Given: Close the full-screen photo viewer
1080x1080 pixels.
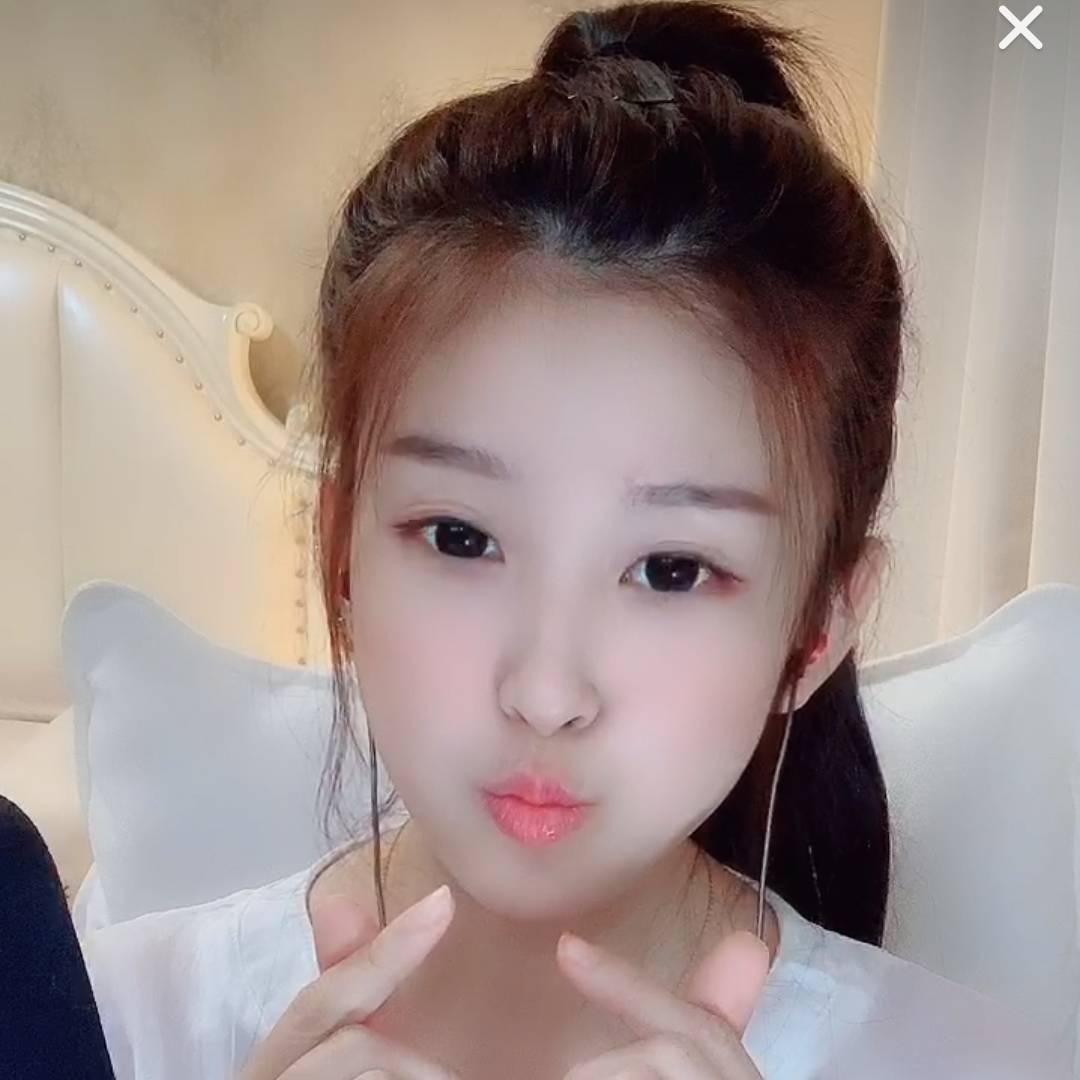Looking at the screenshot, I should (1020, 28).
